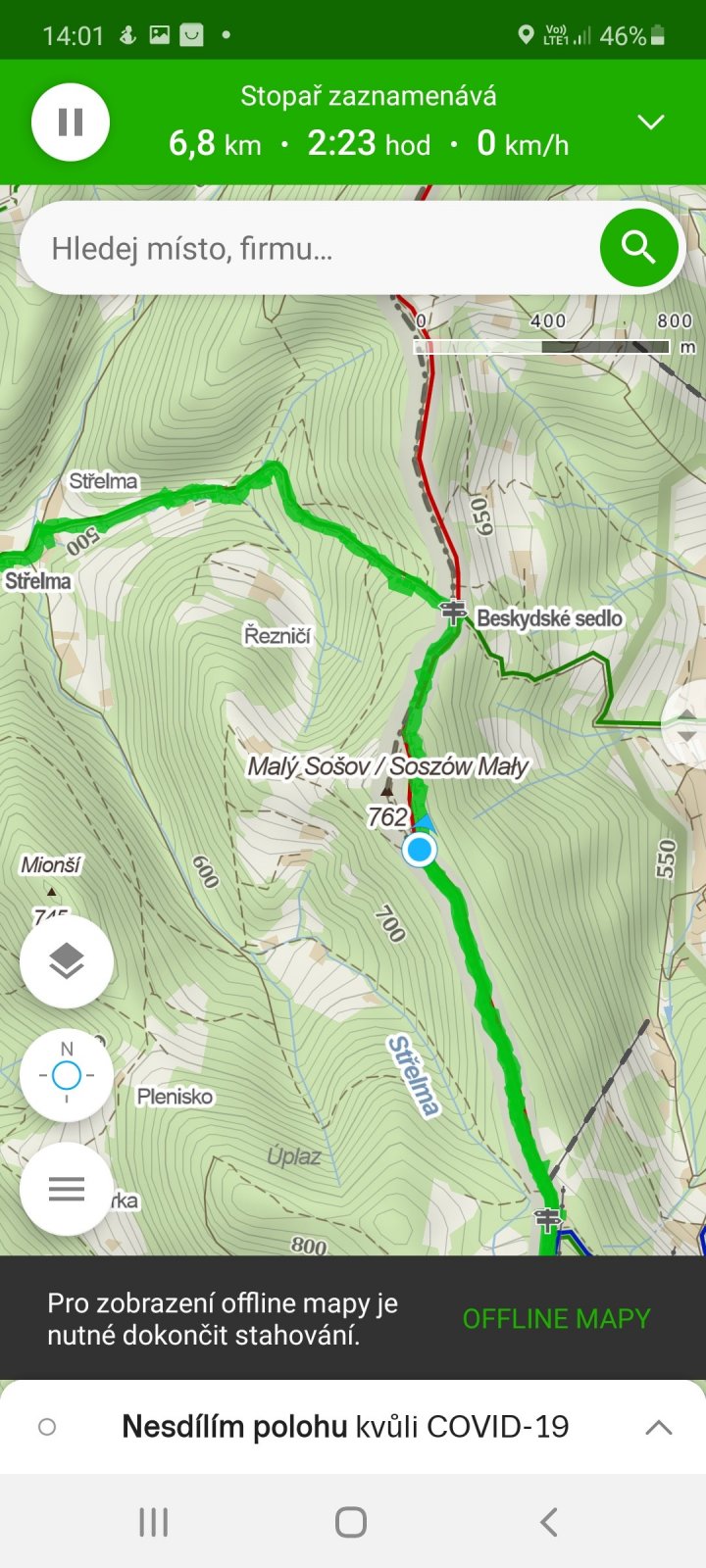Image resolution: width=706 pixels, height=1568 pixels.
Task: Expand the Nesdílím polohu panel
Action: pos(659,1428)
